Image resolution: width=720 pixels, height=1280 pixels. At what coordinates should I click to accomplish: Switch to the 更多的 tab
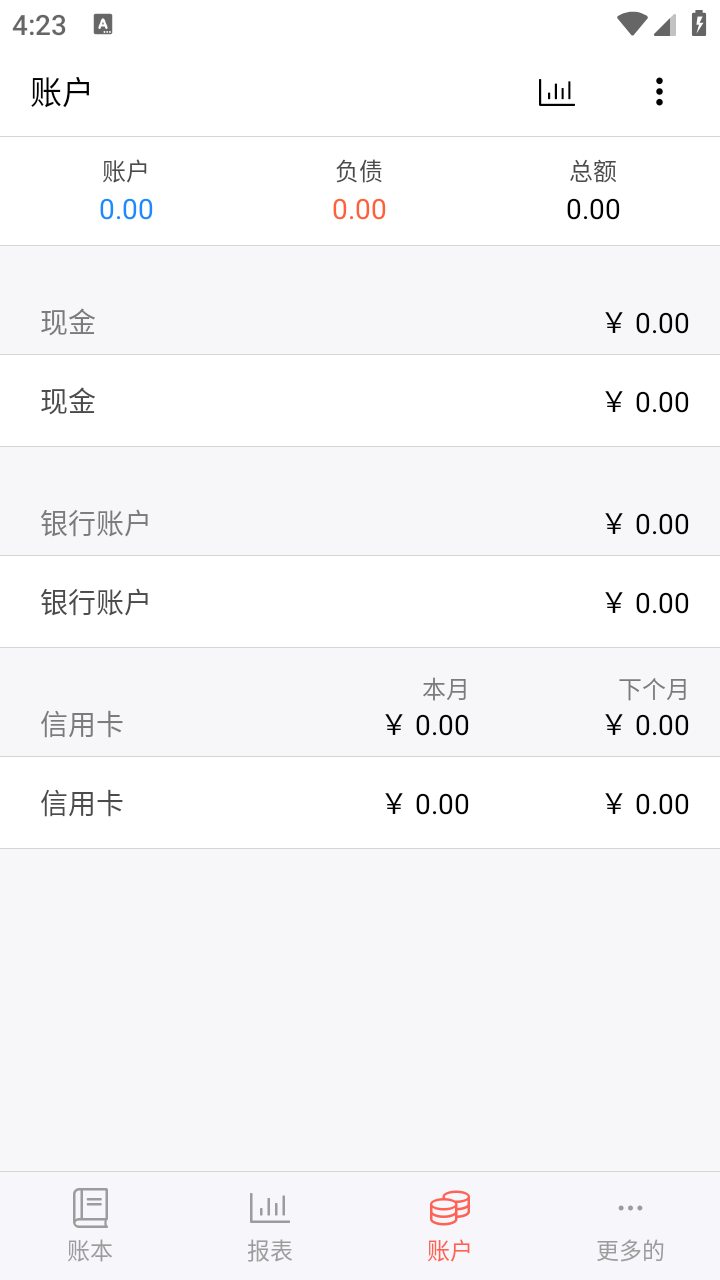[630, 1224]
